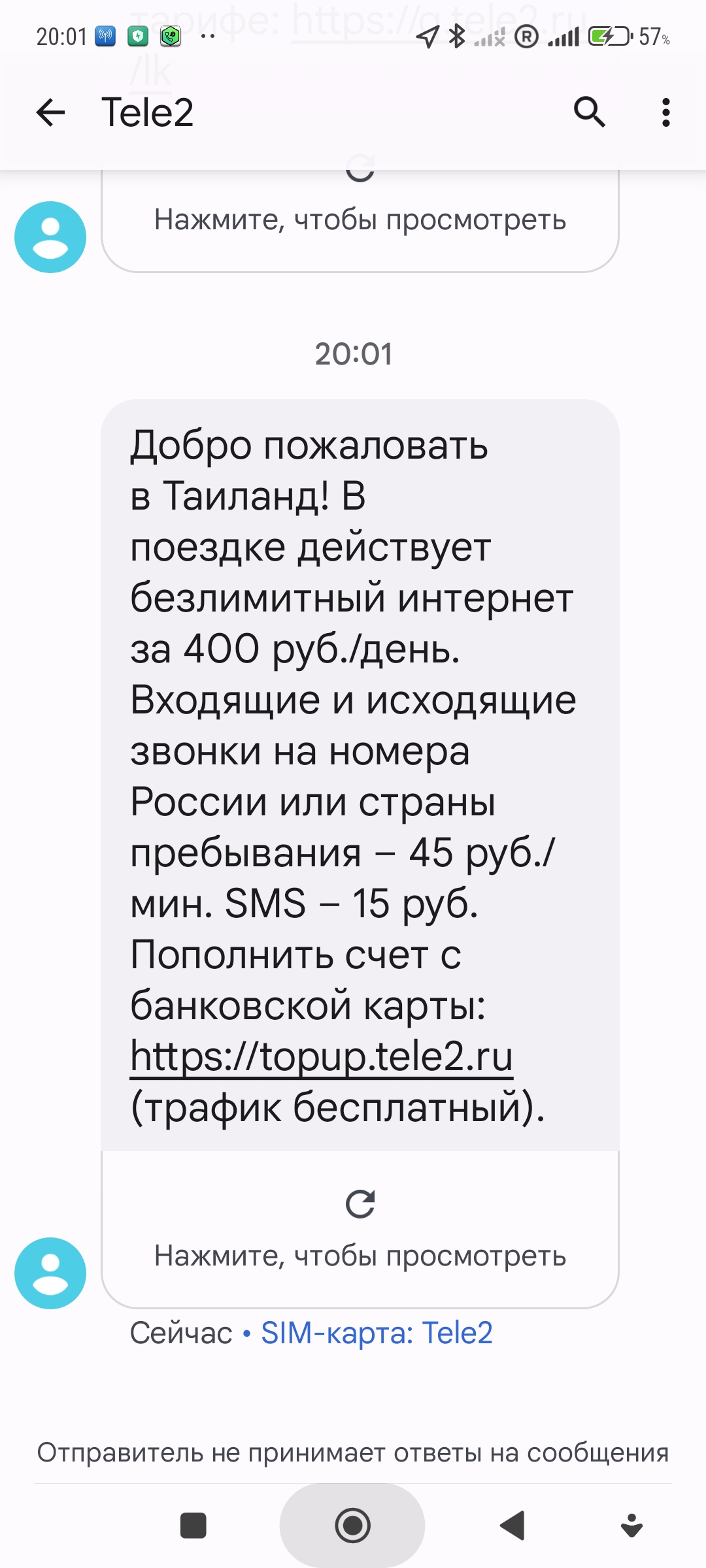Go back from the Tele2 conversation

tap(50, 112)
